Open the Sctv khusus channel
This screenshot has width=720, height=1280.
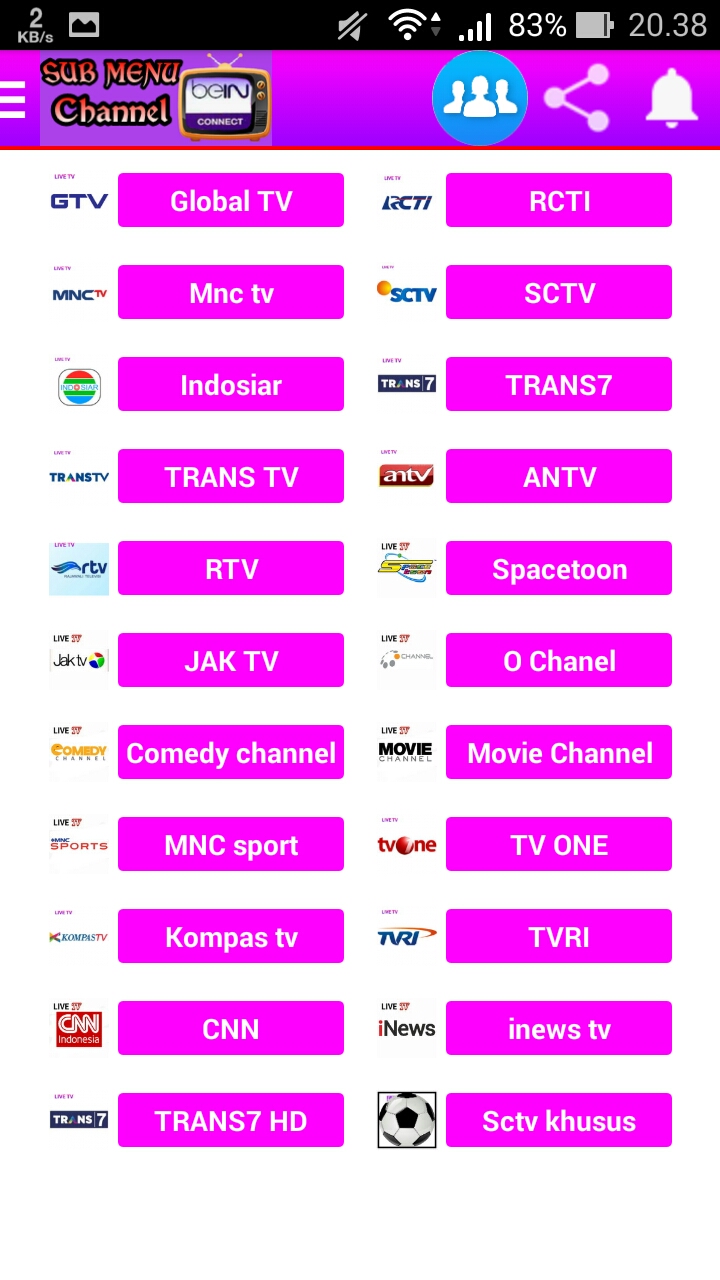click(x=559, y=1120)
